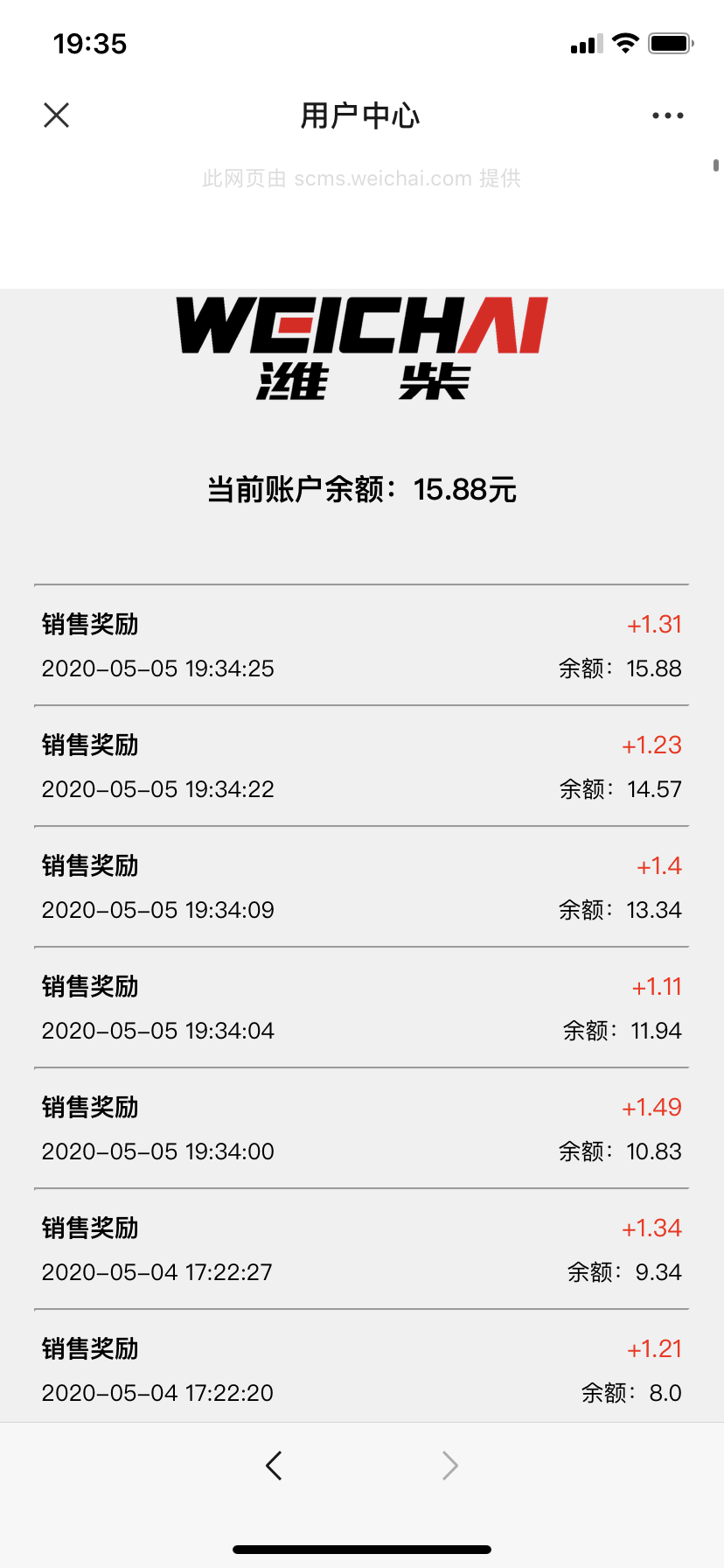Go forward to the next web page
Image resolution: width=724 pixels, height=1568 pixels.
click(x=449, y=1465)
